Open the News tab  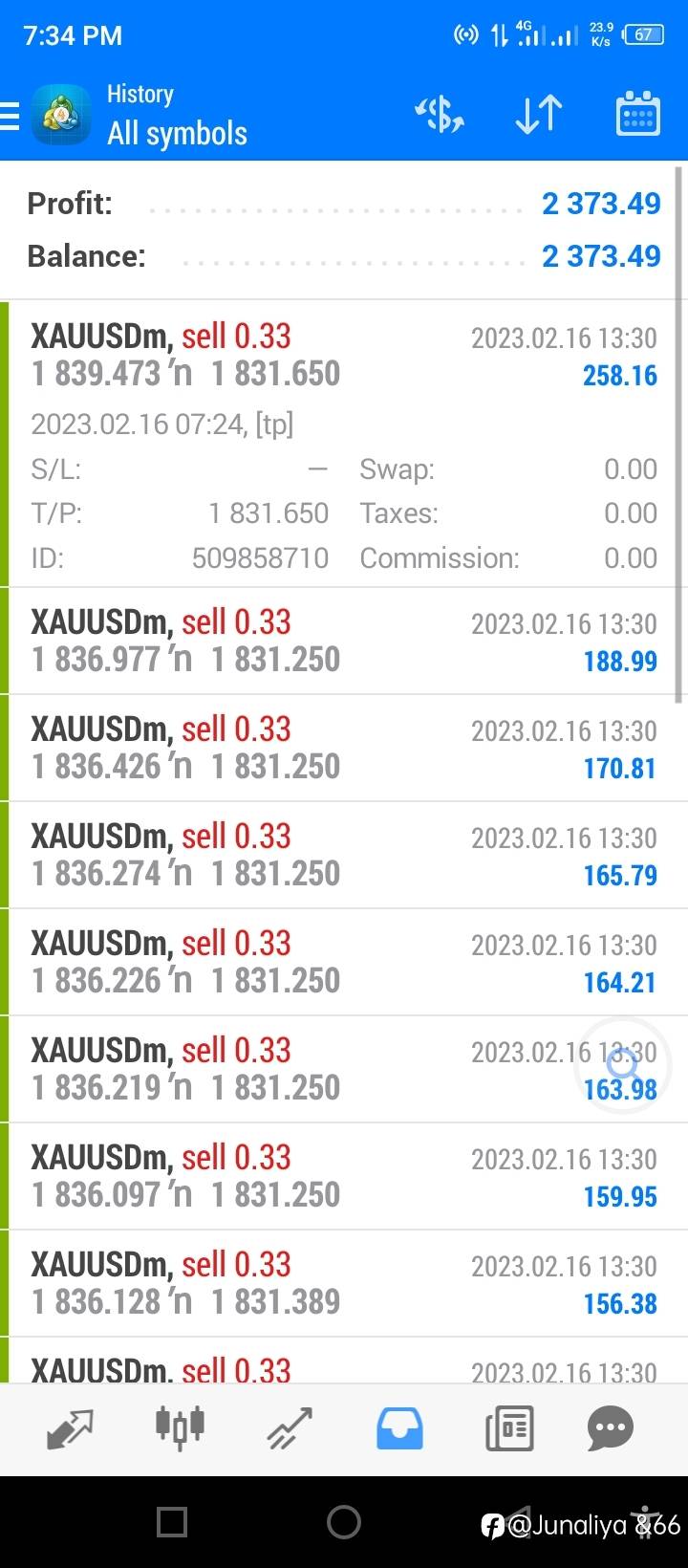(x=509, y=1429)
